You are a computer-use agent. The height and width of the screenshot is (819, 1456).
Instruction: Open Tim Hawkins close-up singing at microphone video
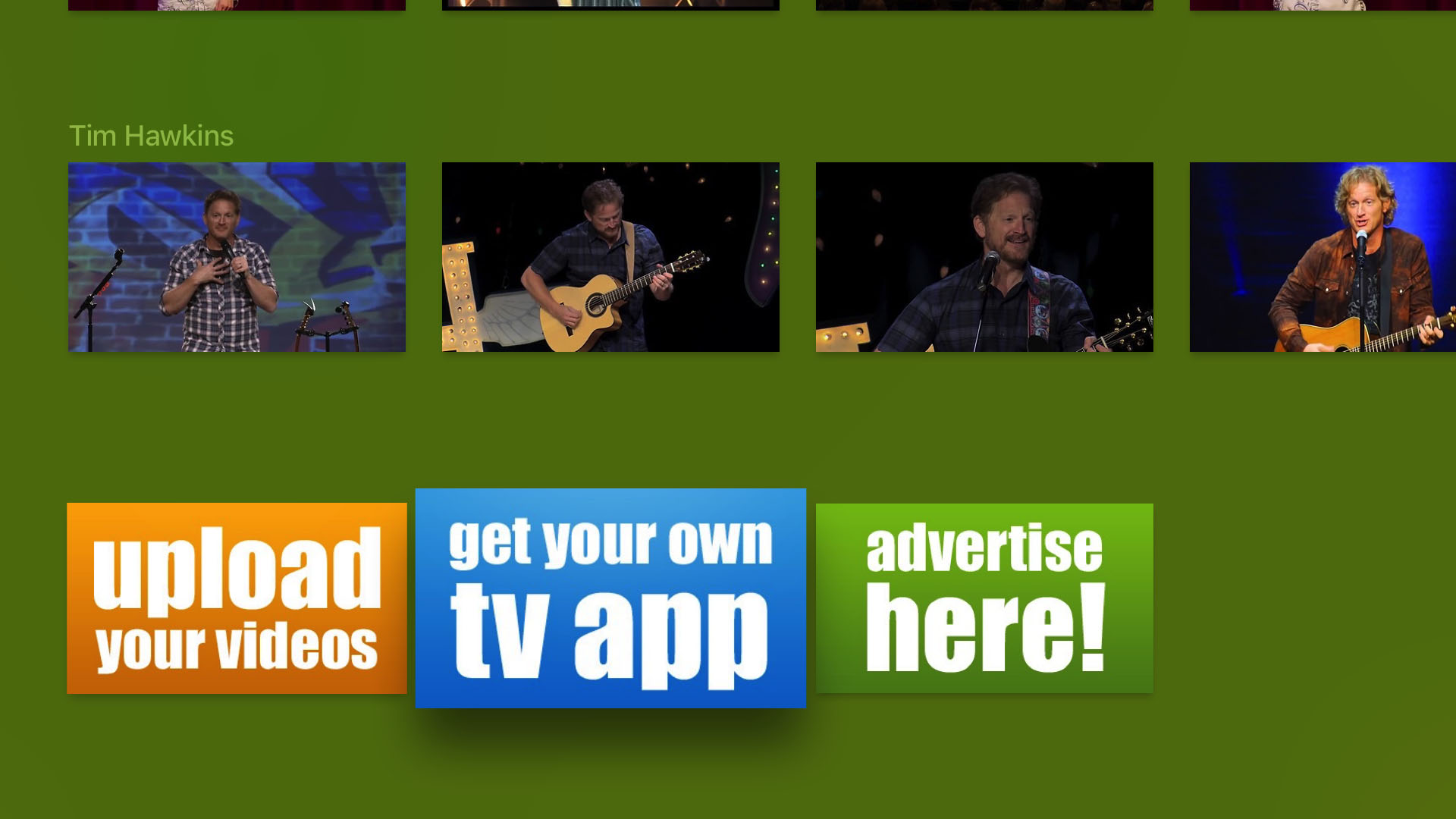tap(984, 256)
